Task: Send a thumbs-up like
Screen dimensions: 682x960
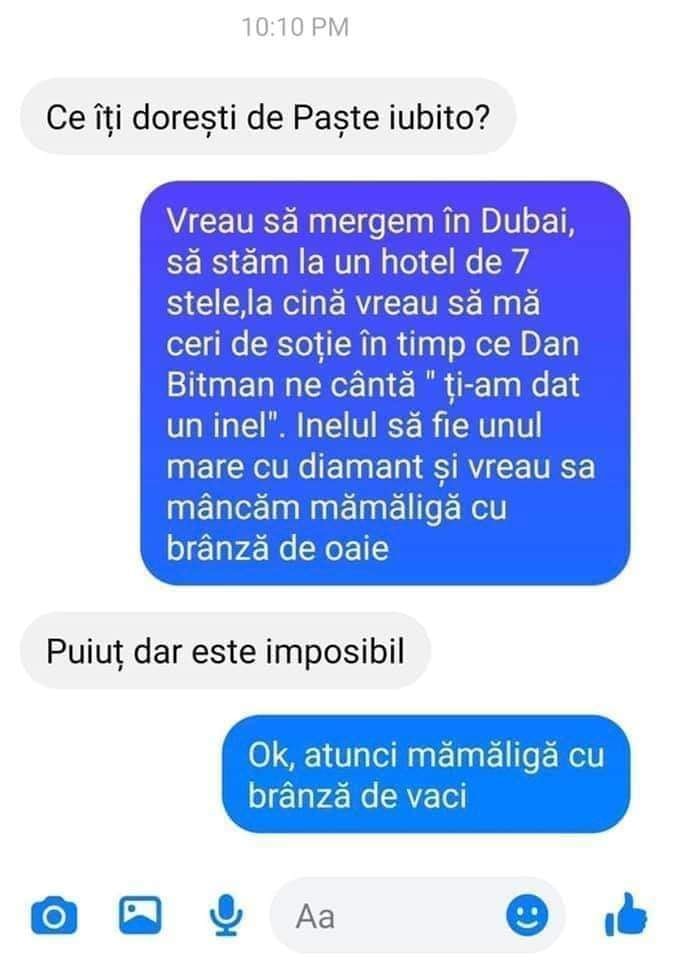Action: pos(626,914)
